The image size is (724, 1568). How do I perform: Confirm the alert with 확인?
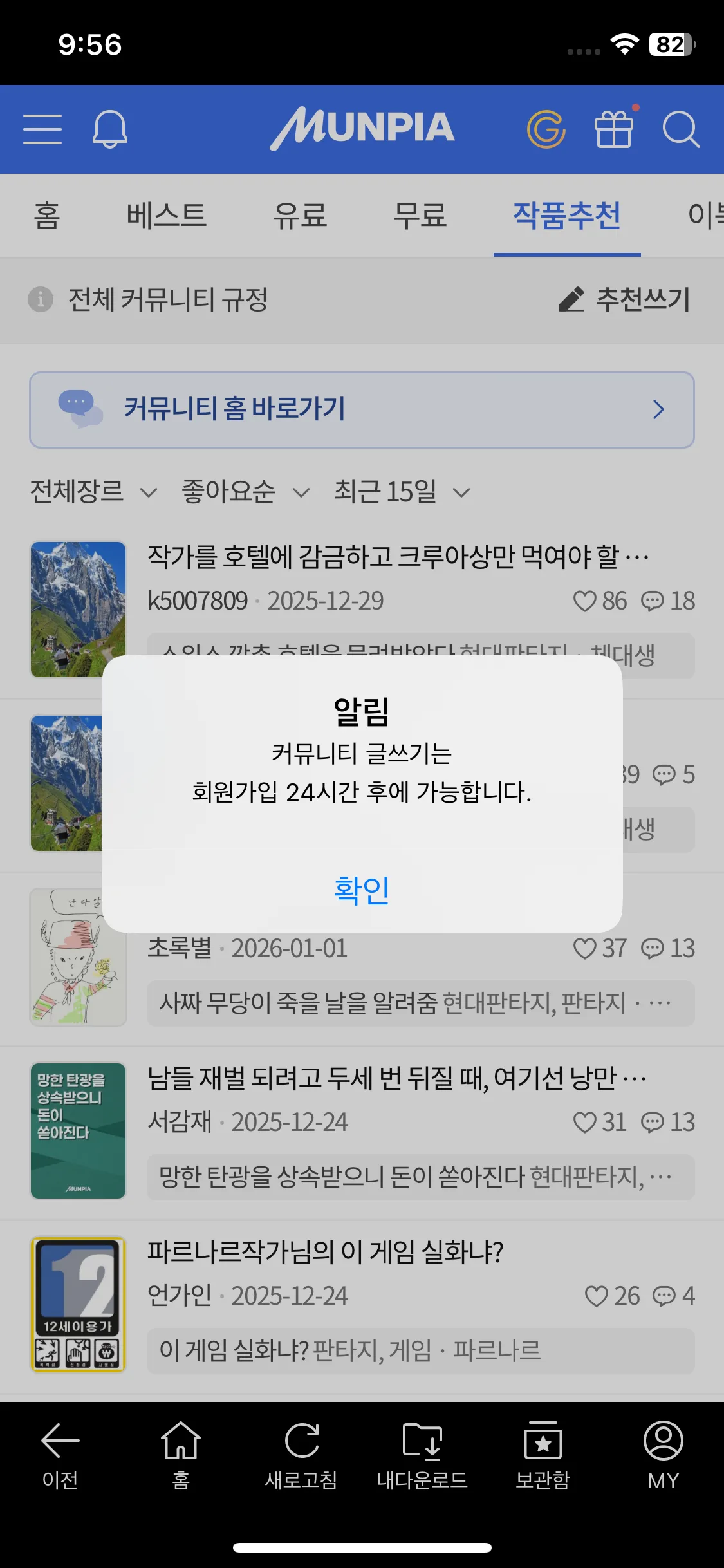point(362,890)
